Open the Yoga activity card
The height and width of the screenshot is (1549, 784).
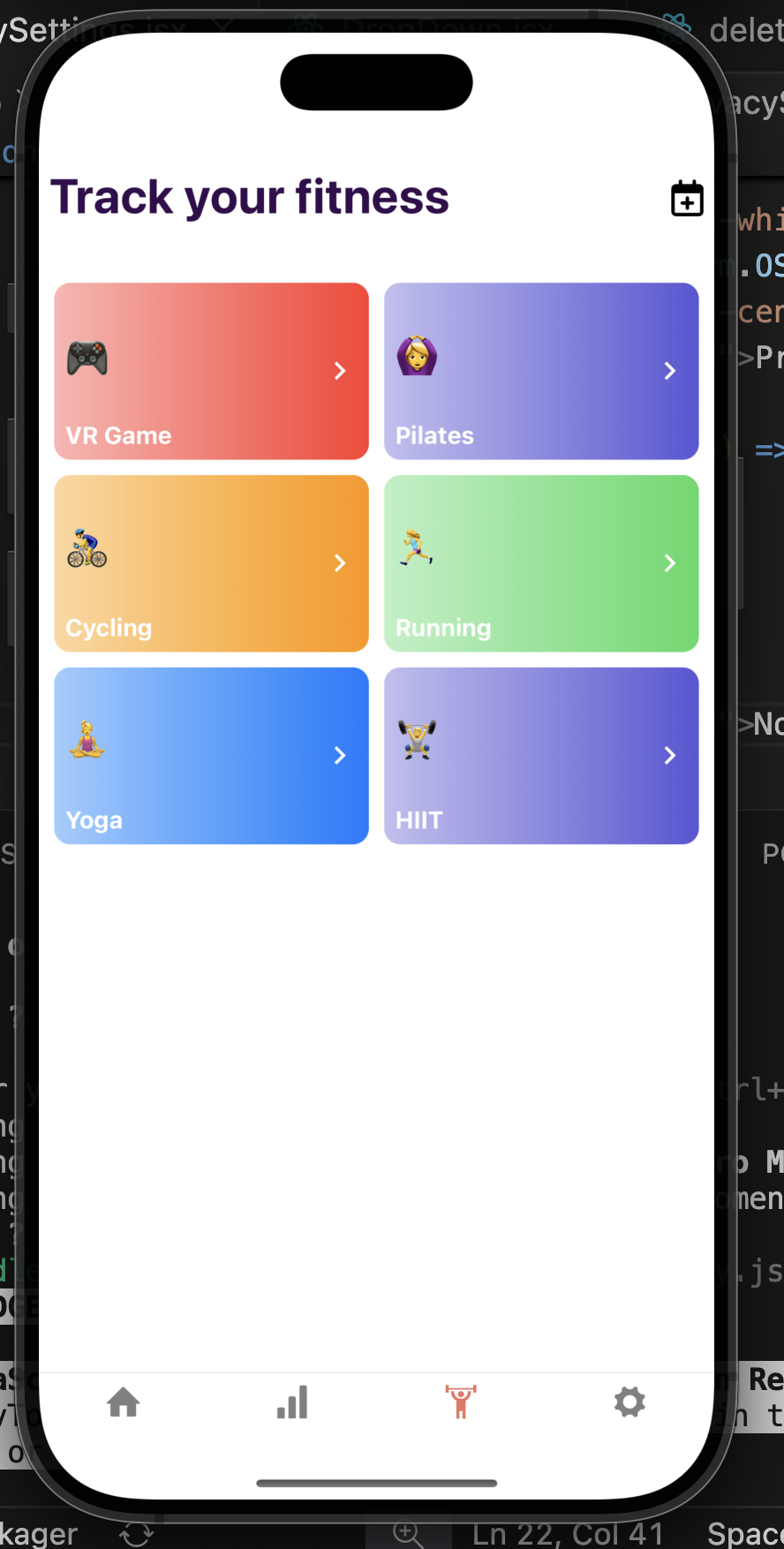211,756
